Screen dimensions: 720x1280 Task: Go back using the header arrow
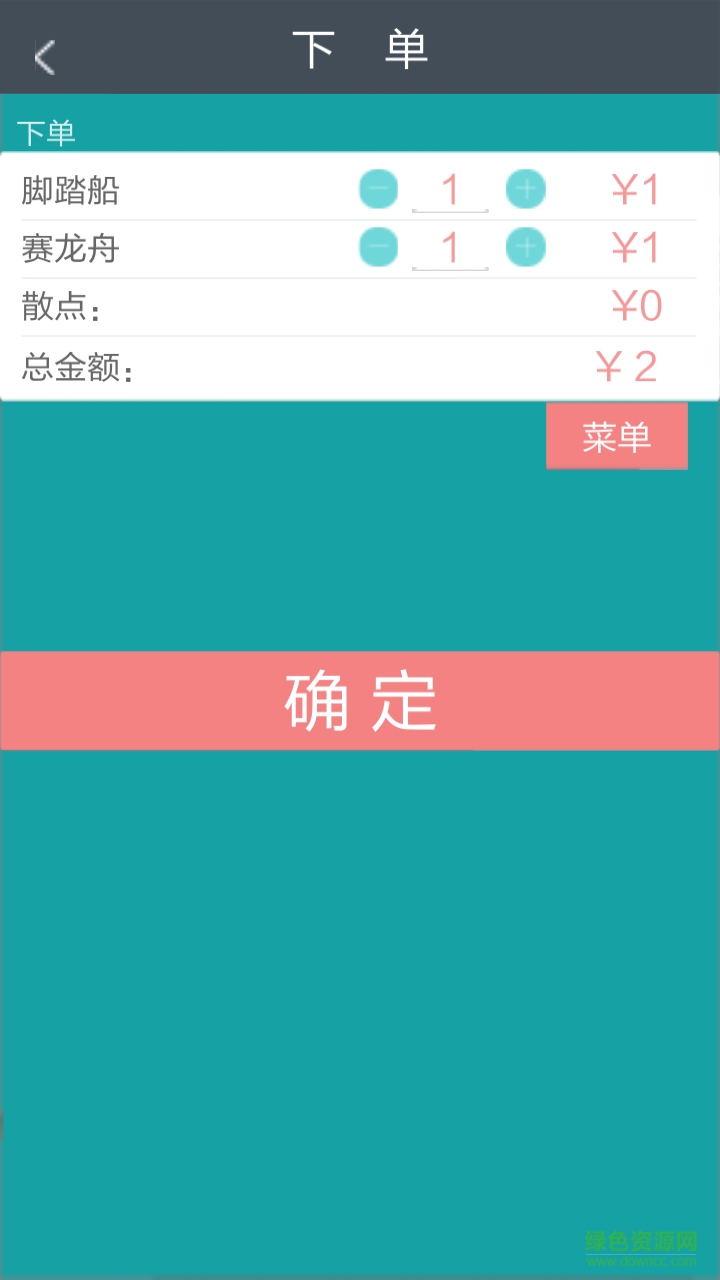coord(44,57)
